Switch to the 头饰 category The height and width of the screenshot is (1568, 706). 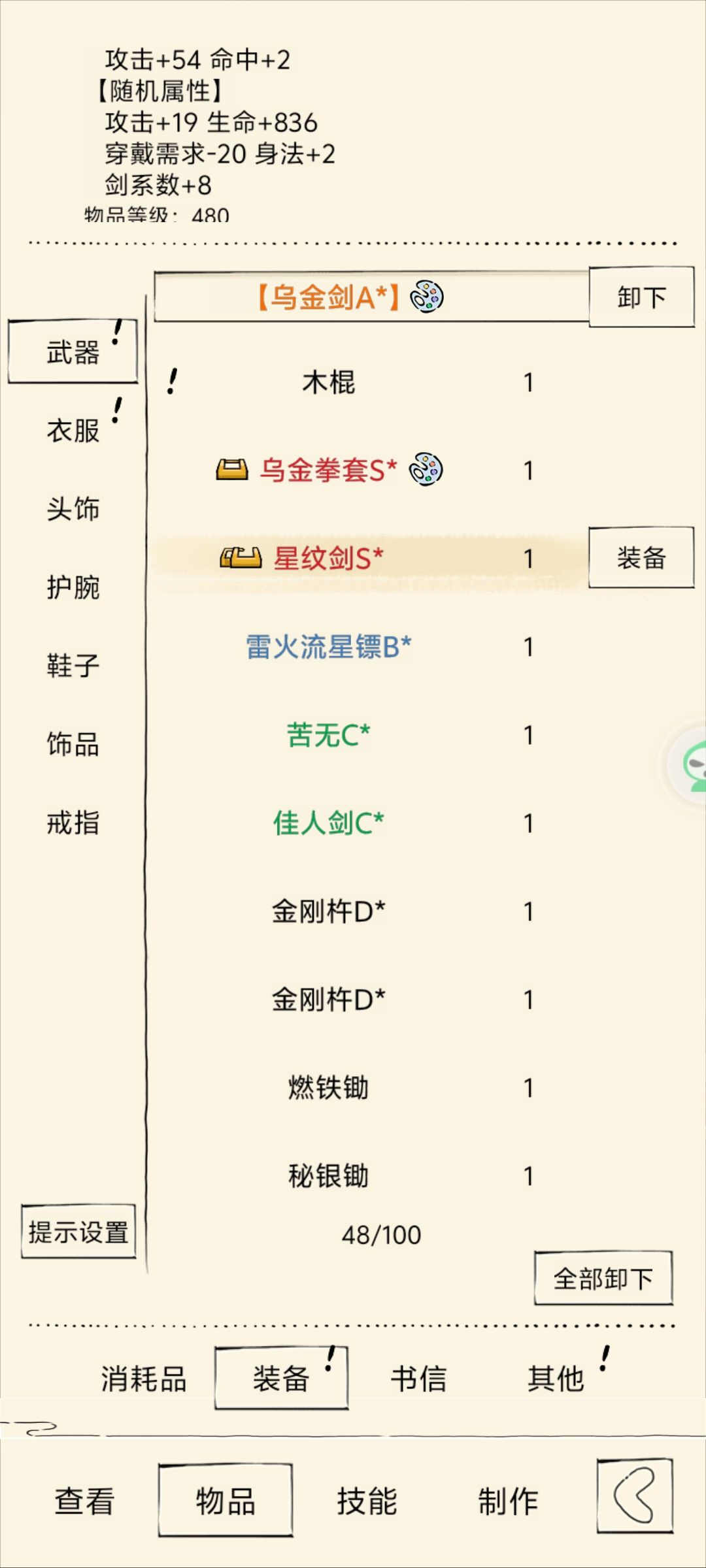73,509
